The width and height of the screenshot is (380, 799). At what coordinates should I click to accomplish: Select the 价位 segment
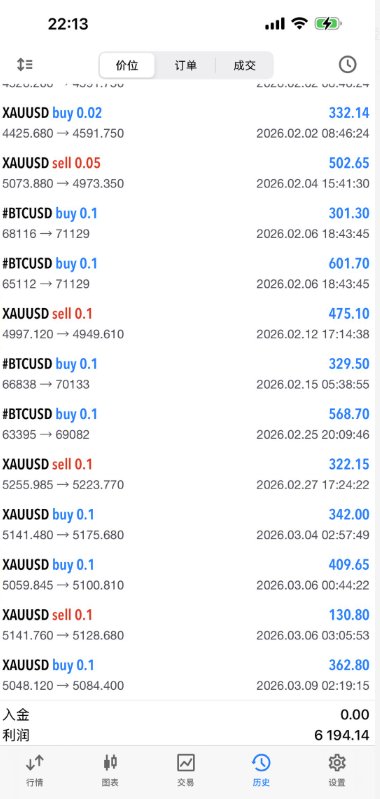tap(127, 65)
